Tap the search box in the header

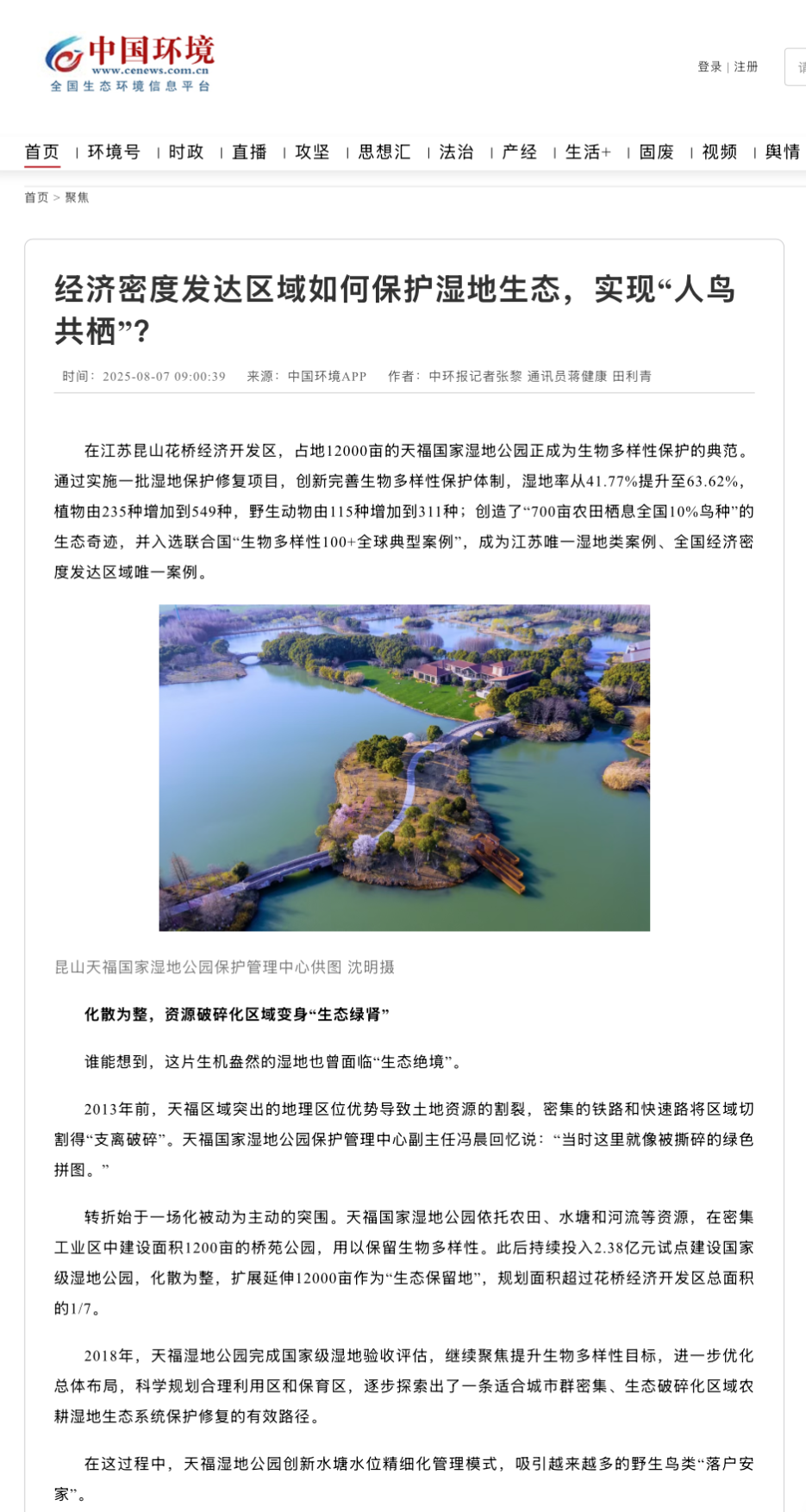click(797, 67)
